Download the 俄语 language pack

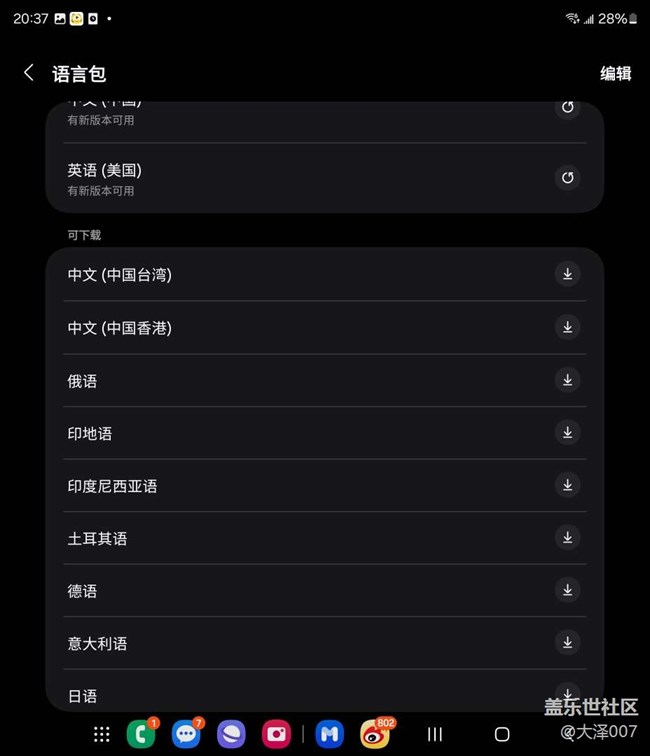pyautogui.click(x=567, y=380)
